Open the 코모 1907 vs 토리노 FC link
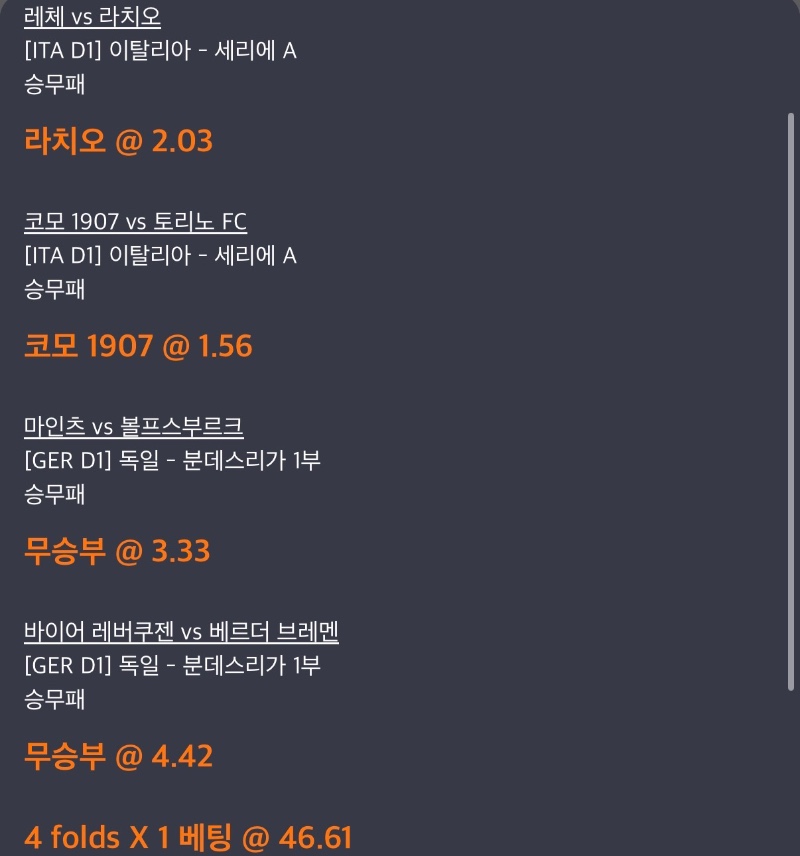 (135, 222)
